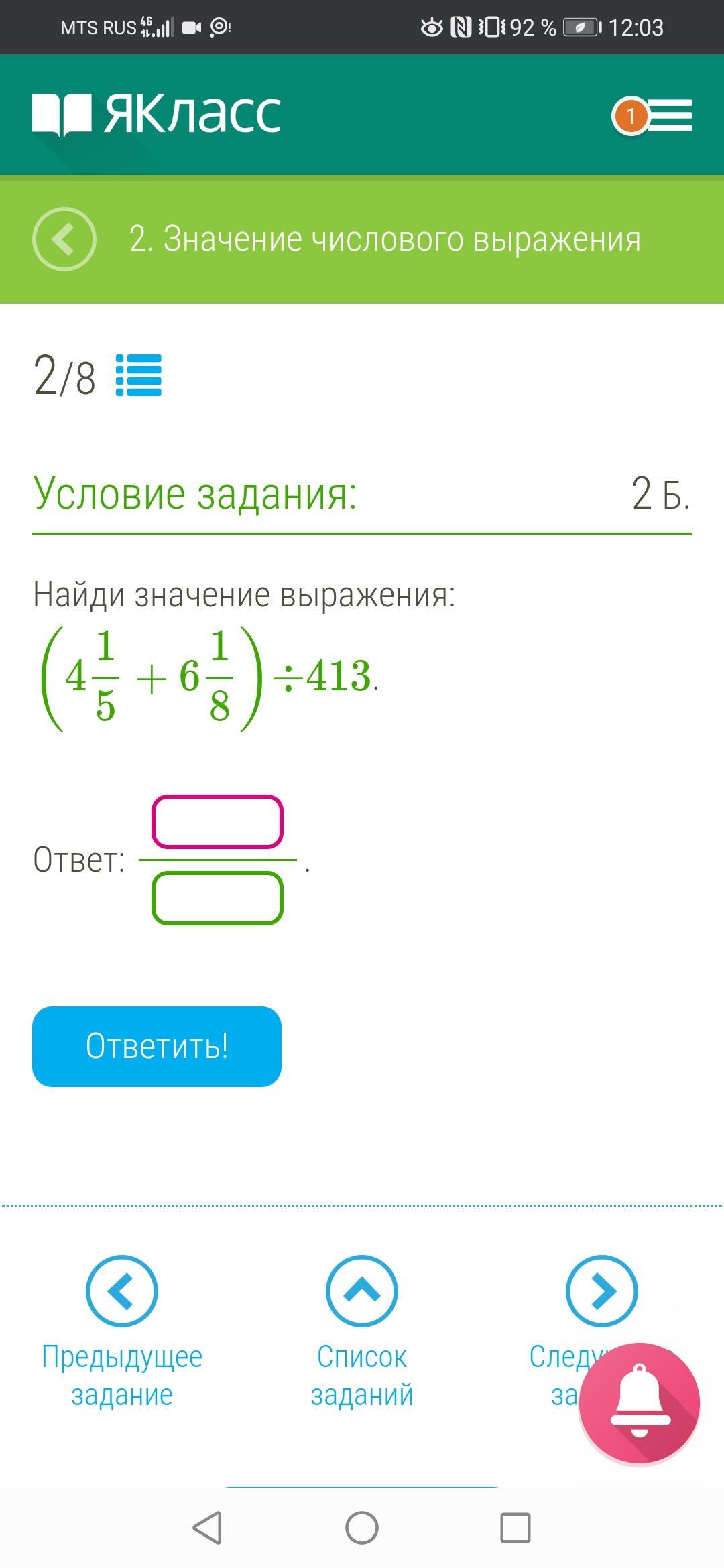This screenshot has width=724, height=1568.
Task: Go to the next task (Следующее задание)
Action: click(601, 1291)
